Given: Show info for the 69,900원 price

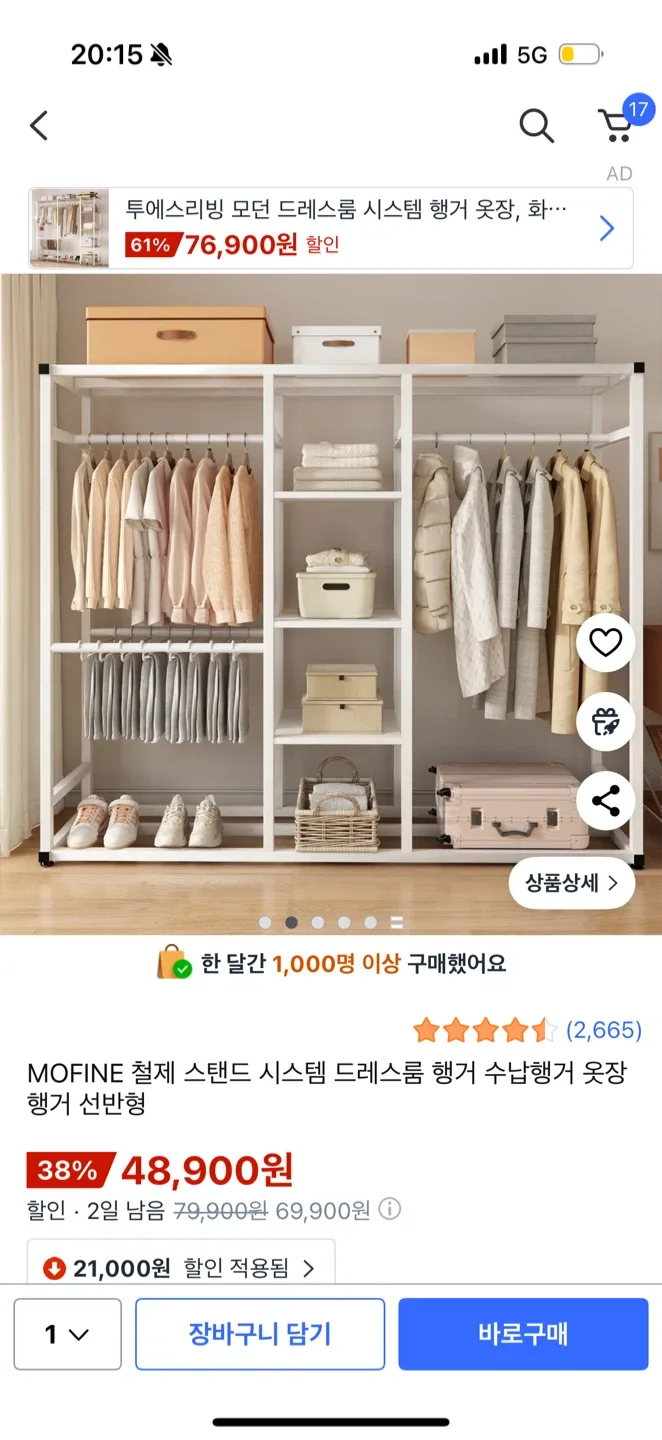Looking at the screenshot, I should coord(390,1210).
